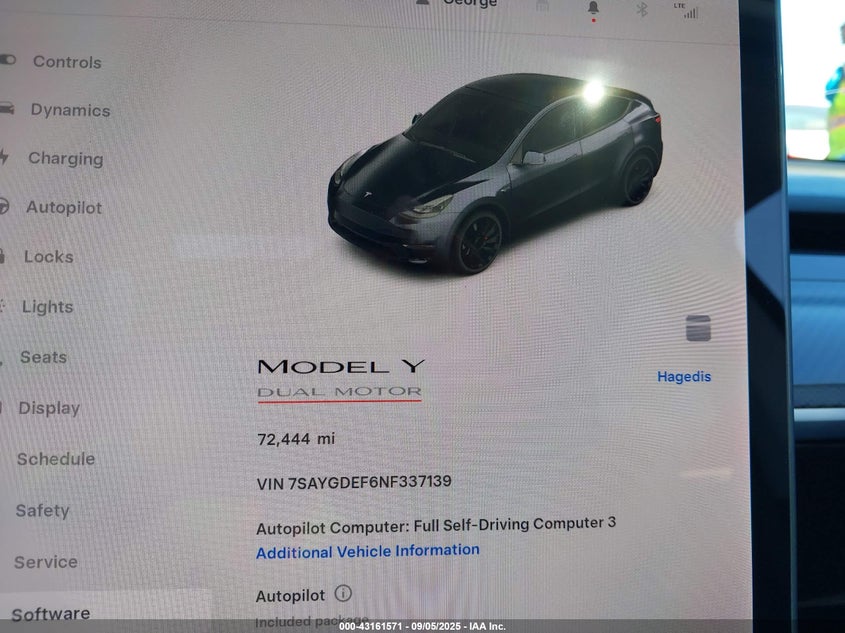
Task: Tap Additional Vehicle Information link
Action: (x=367, y=551)
